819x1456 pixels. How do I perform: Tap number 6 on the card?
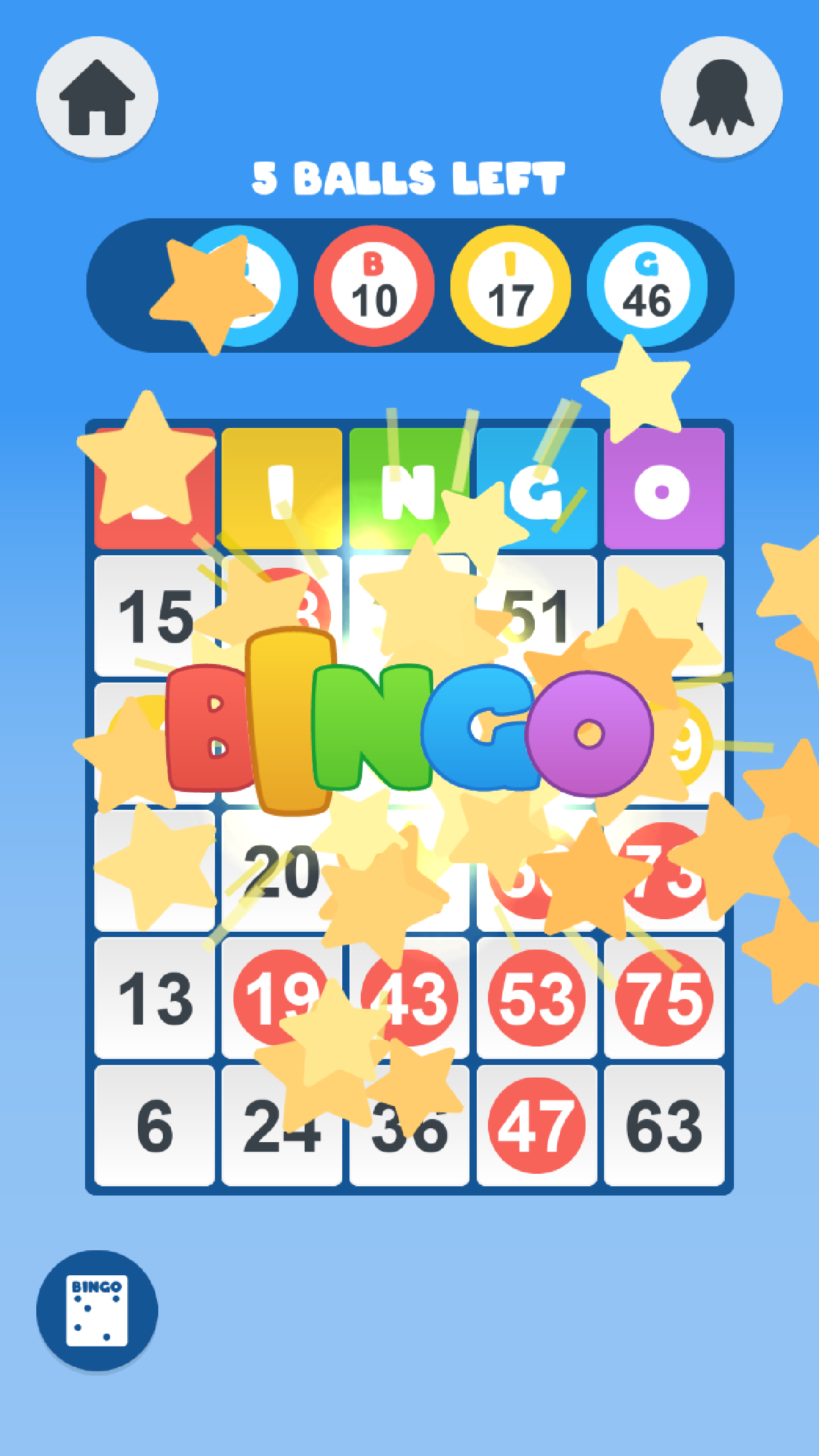tap(154, 1125)
